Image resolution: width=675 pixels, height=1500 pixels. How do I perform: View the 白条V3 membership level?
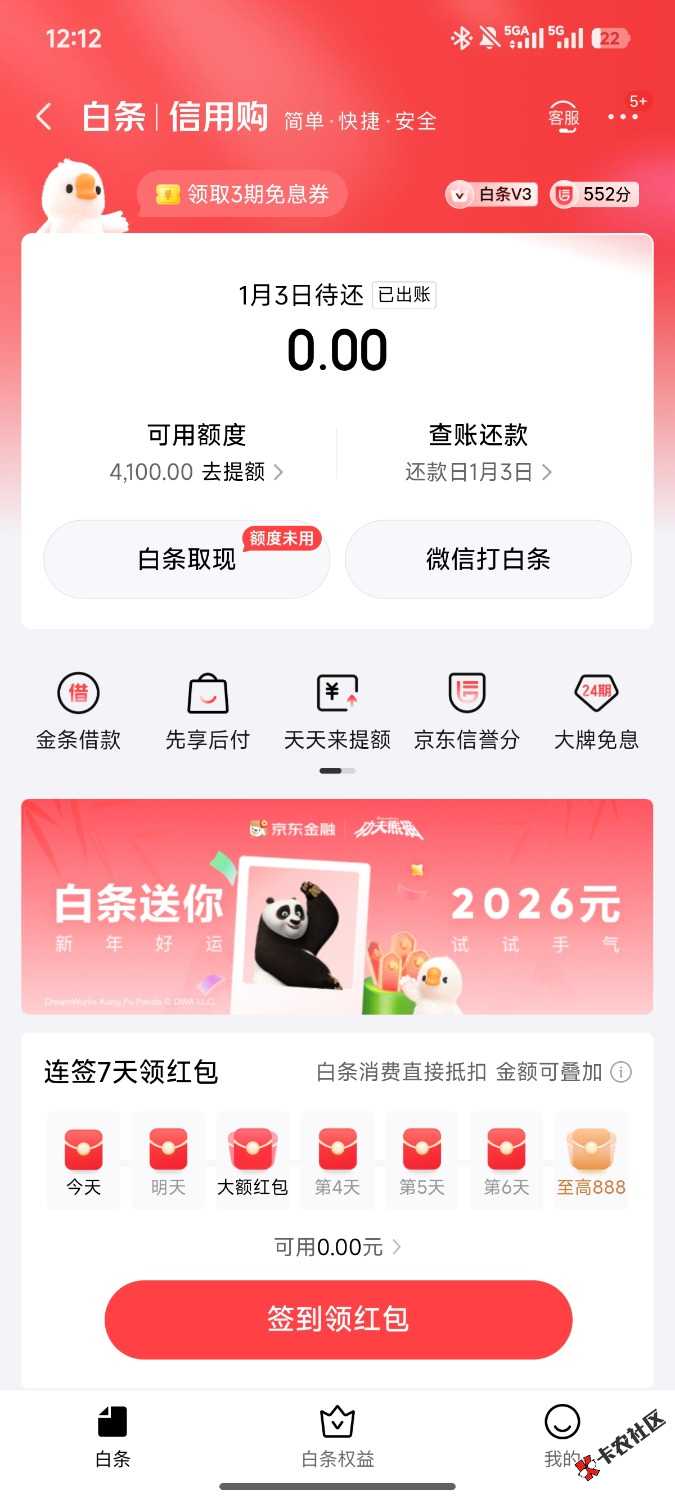[492, 195]
